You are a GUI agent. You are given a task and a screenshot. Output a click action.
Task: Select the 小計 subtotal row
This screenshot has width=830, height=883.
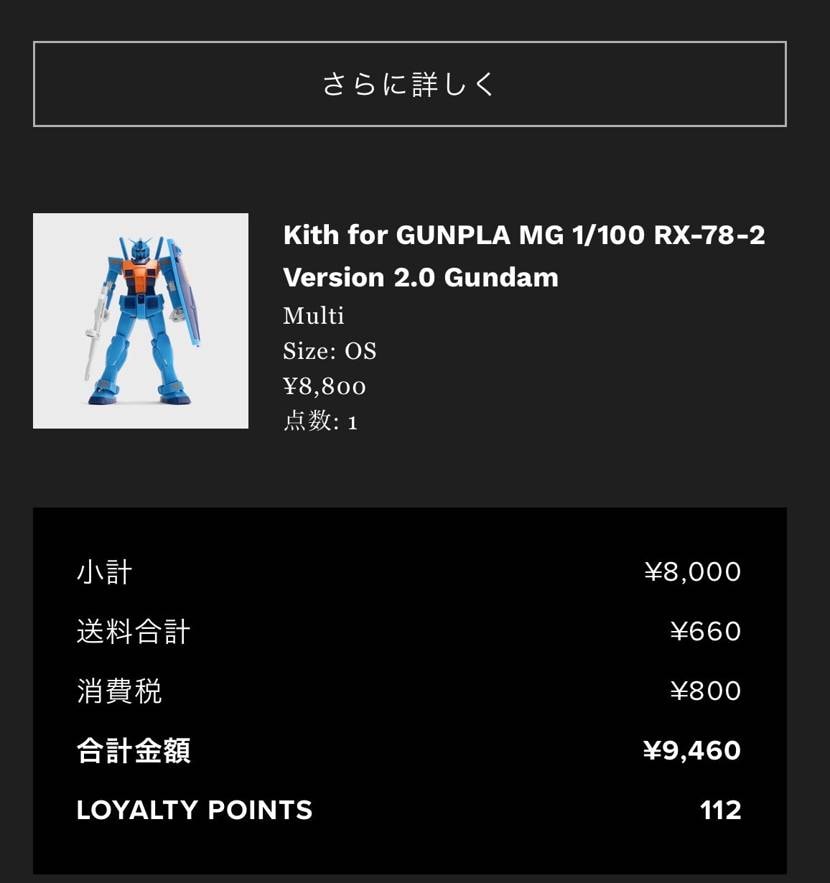[106, 571]
